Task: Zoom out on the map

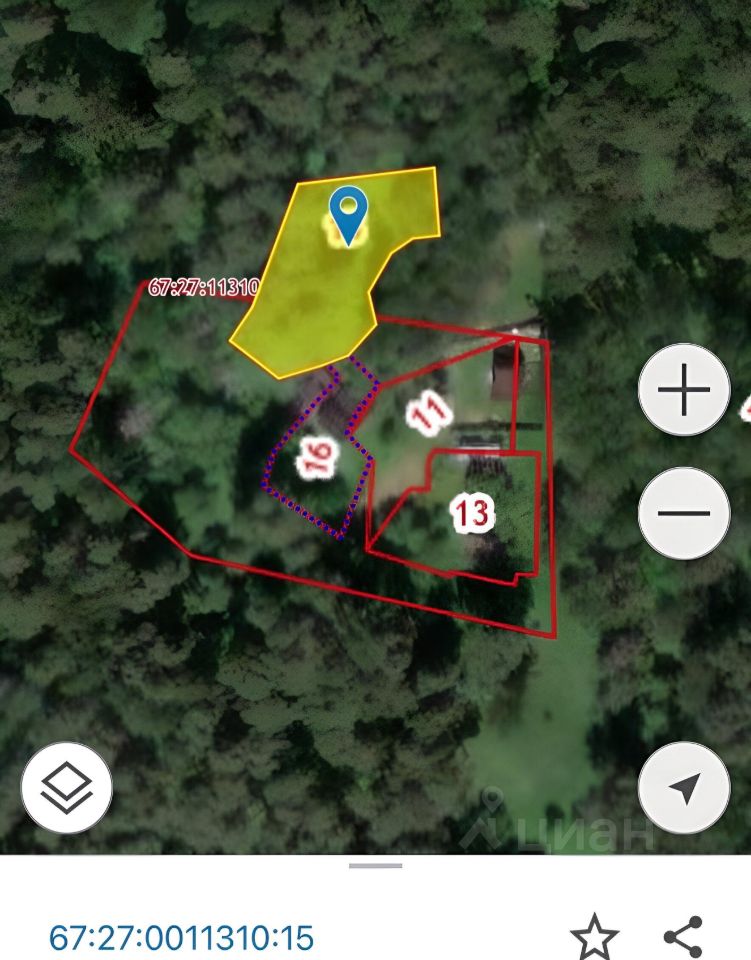Action: (684, 513)
